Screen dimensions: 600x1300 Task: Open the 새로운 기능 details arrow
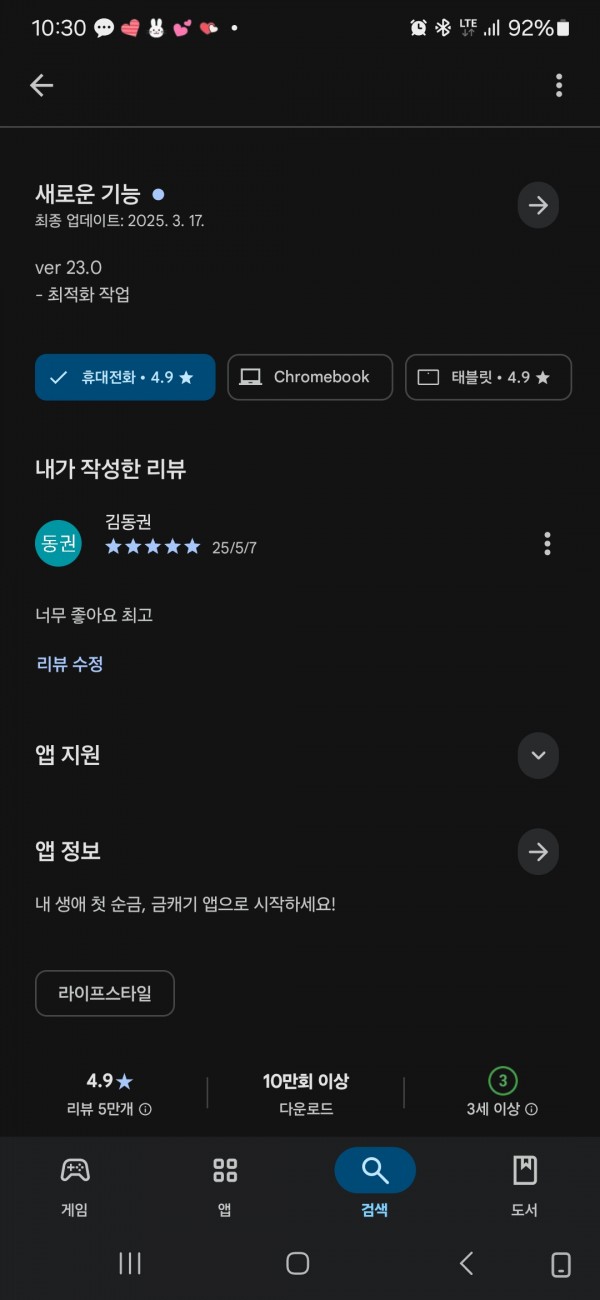(538, 206)
